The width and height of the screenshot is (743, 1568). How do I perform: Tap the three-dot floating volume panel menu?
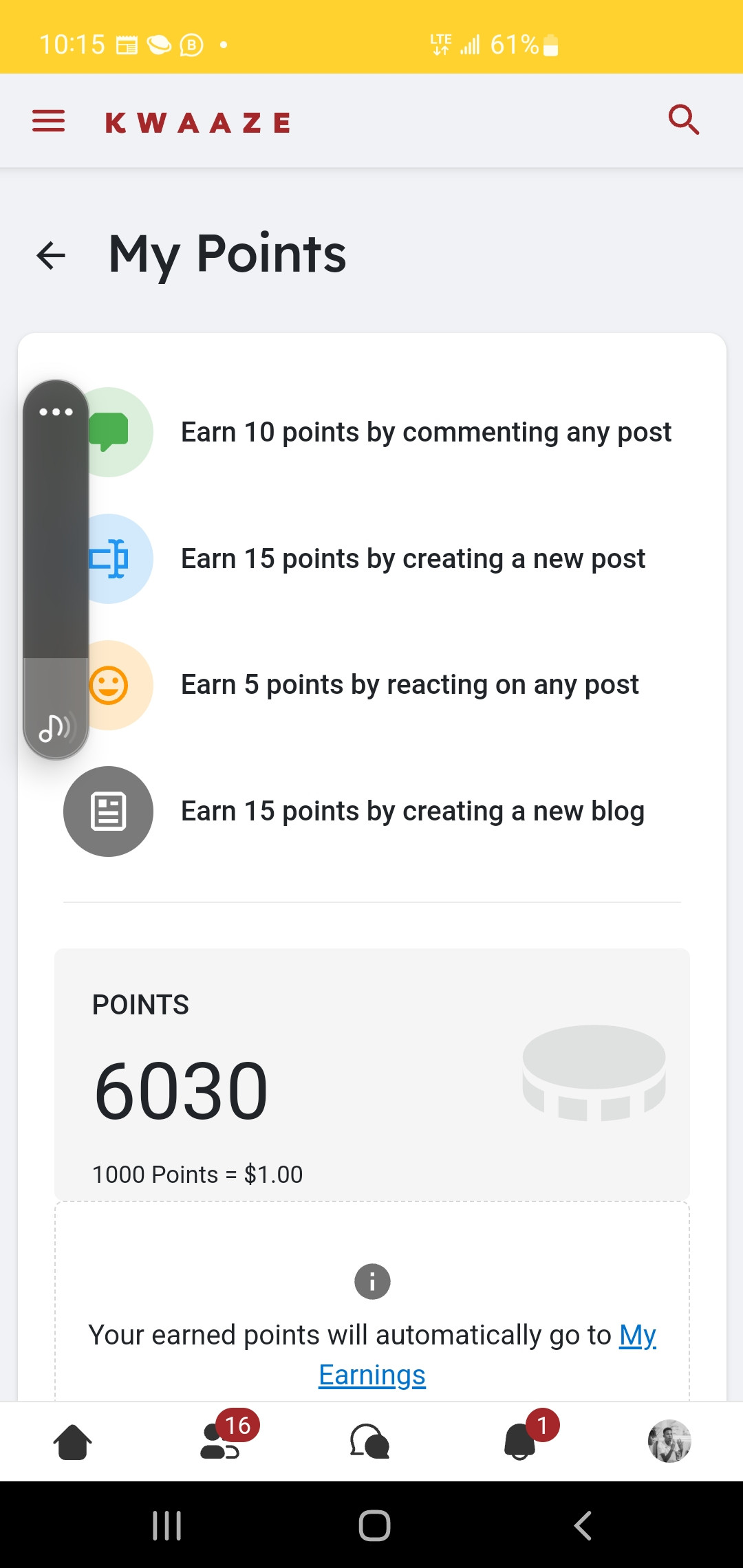coord(56,412)
